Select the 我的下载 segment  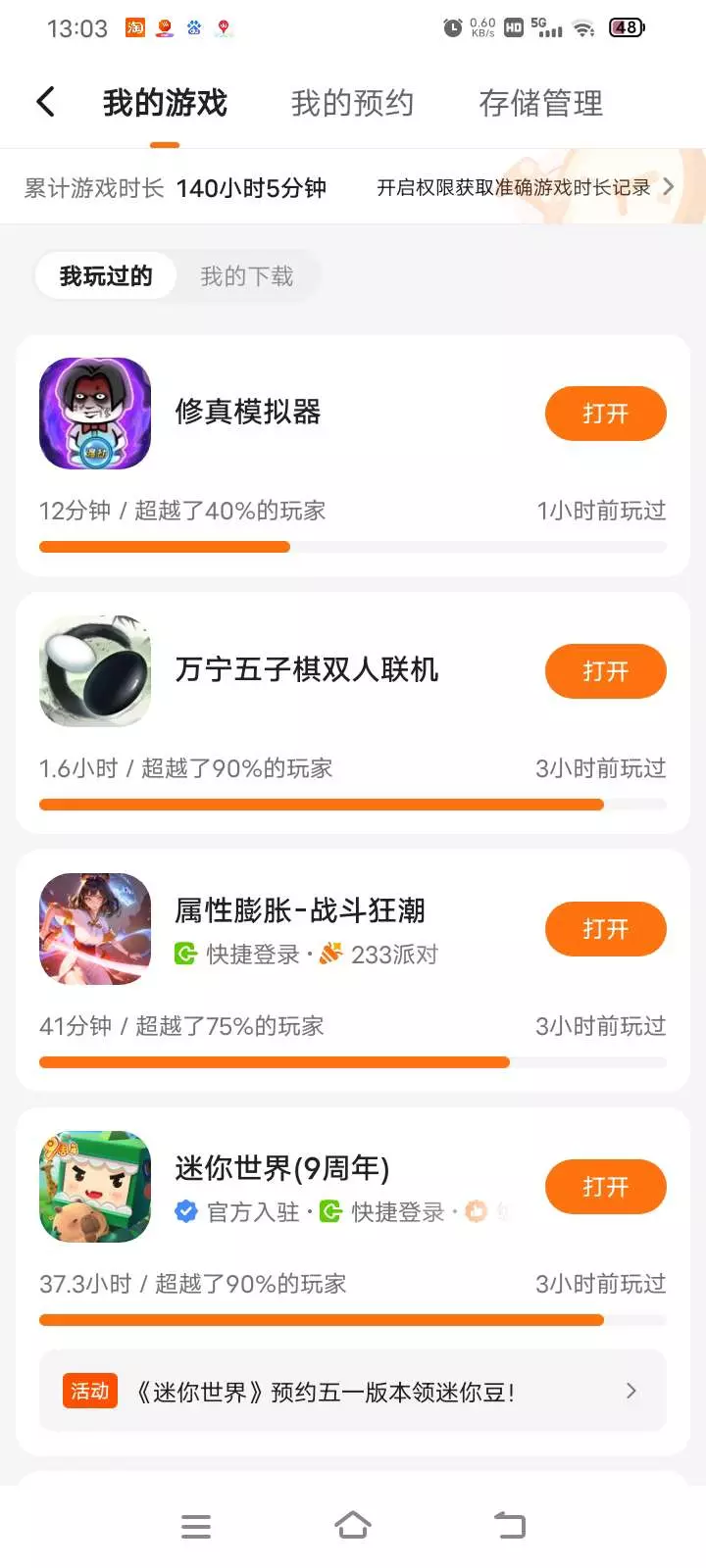[x=247, y=276]
